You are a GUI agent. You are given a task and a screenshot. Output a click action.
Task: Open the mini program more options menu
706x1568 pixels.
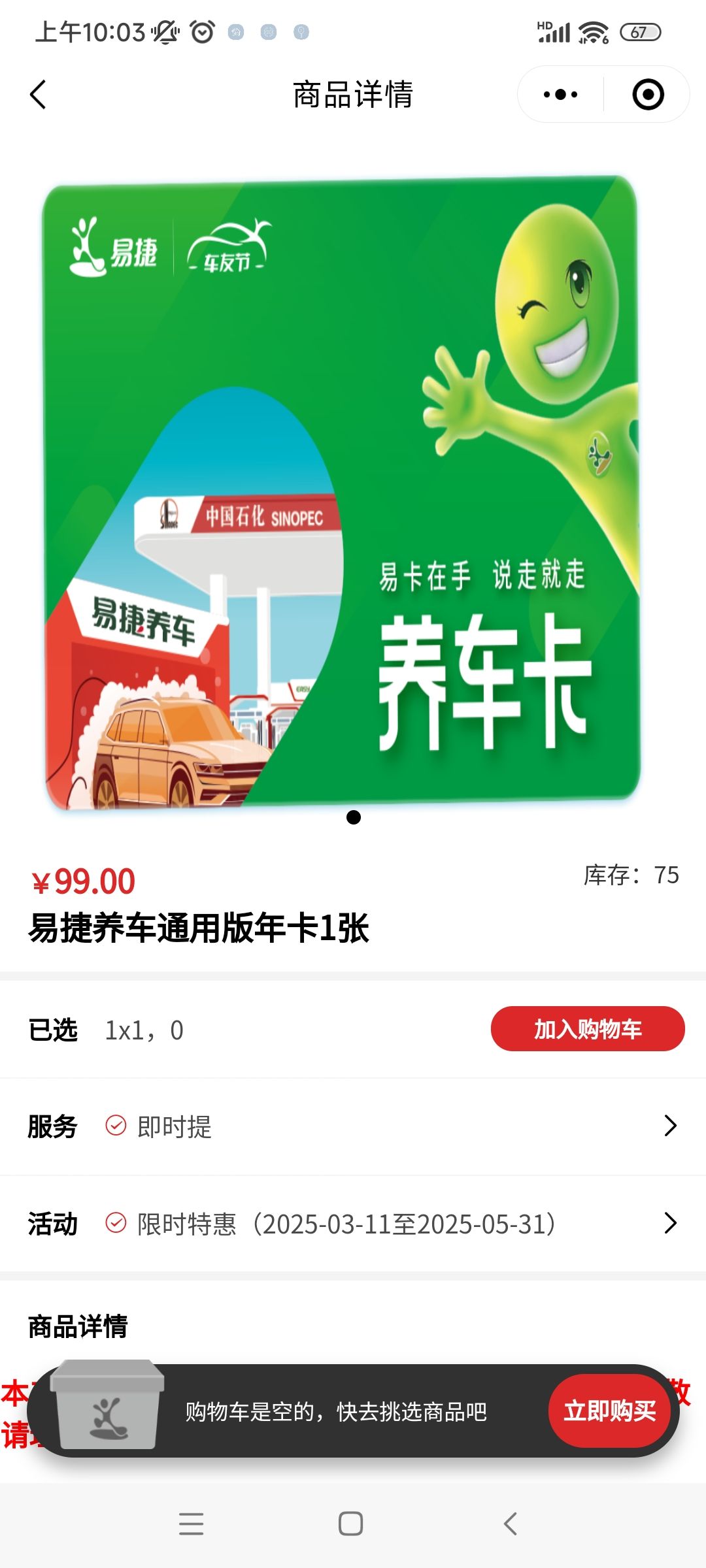560,95
